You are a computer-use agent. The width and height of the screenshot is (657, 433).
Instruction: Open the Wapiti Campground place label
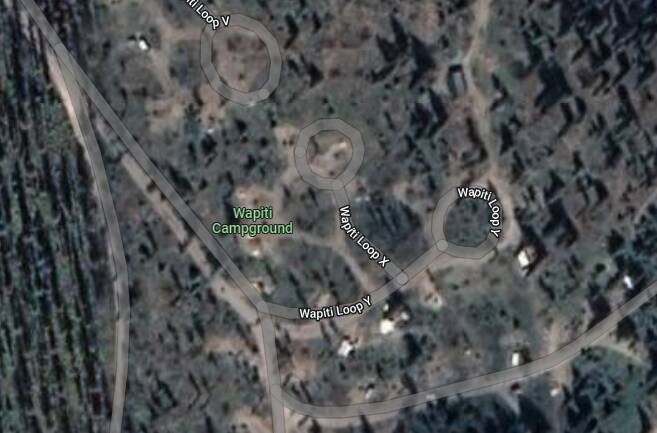coord(252,220)
